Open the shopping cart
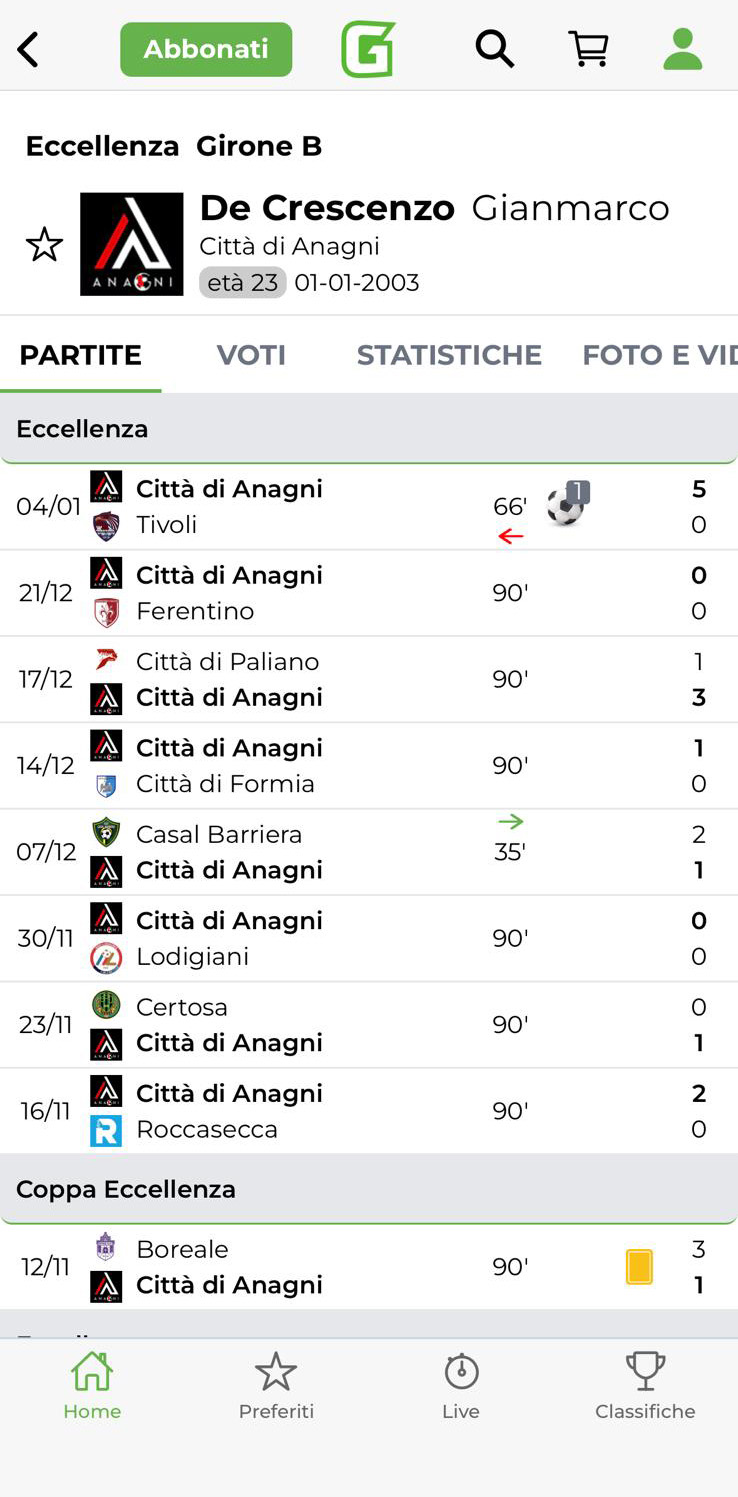Screen dimensions: 738x1497 (x=588, y=48)
